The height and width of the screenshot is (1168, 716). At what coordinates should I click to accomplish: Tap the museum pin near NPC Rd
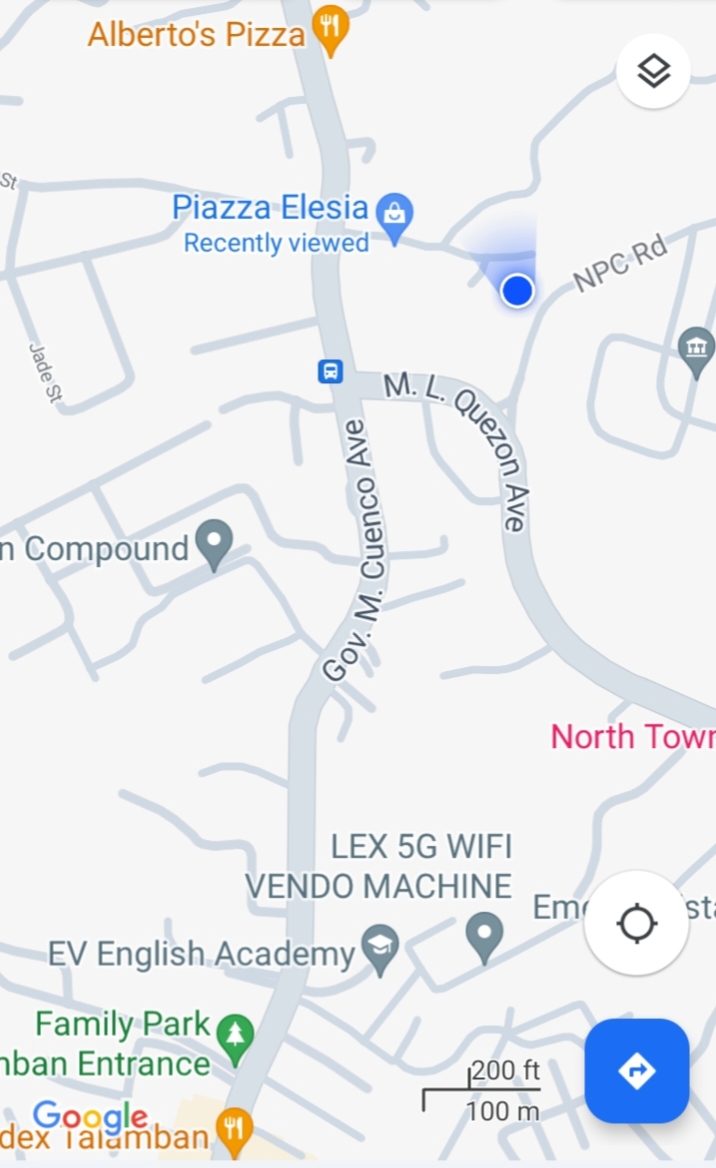click(696, 350)
